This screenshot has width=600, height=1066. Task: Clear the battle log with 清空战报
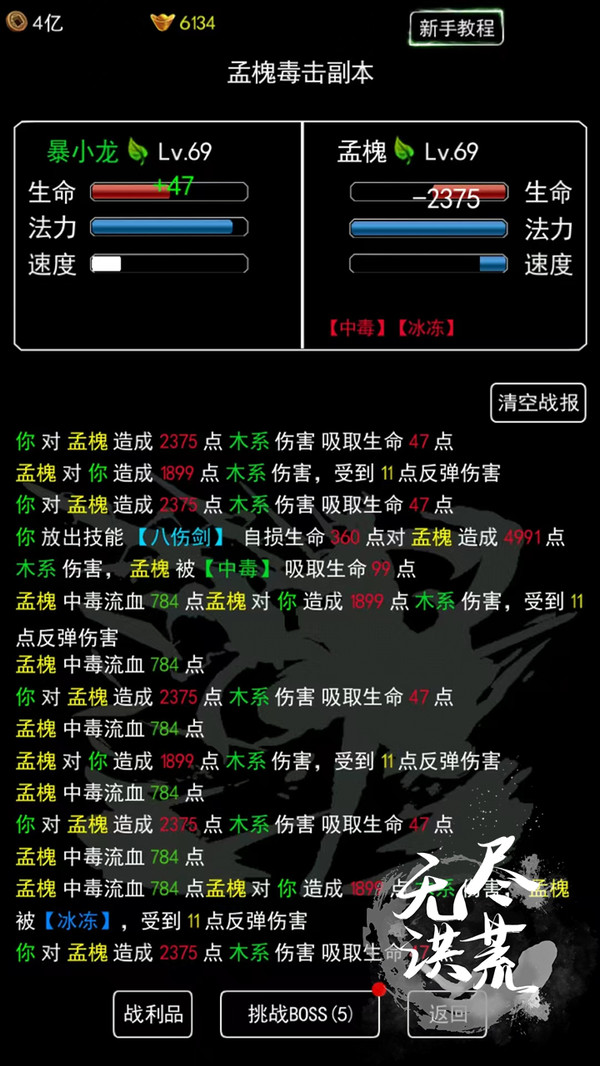click(x=538, y=403)
